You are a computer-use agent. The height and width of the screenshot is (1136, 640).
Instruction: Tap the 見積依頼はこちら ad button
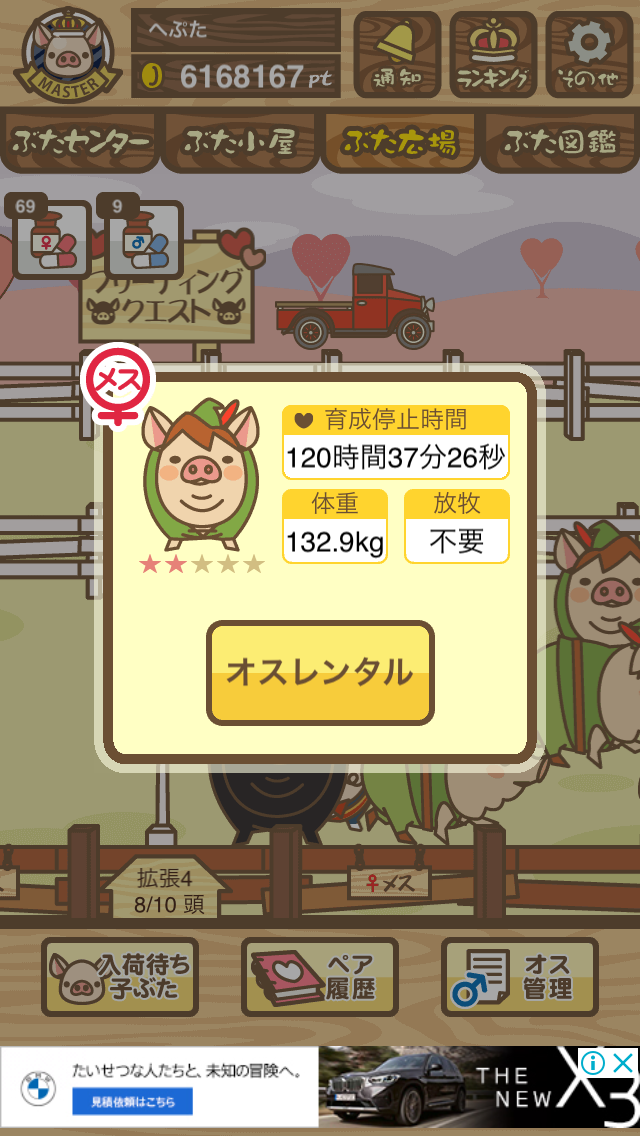pos(133,1101)
